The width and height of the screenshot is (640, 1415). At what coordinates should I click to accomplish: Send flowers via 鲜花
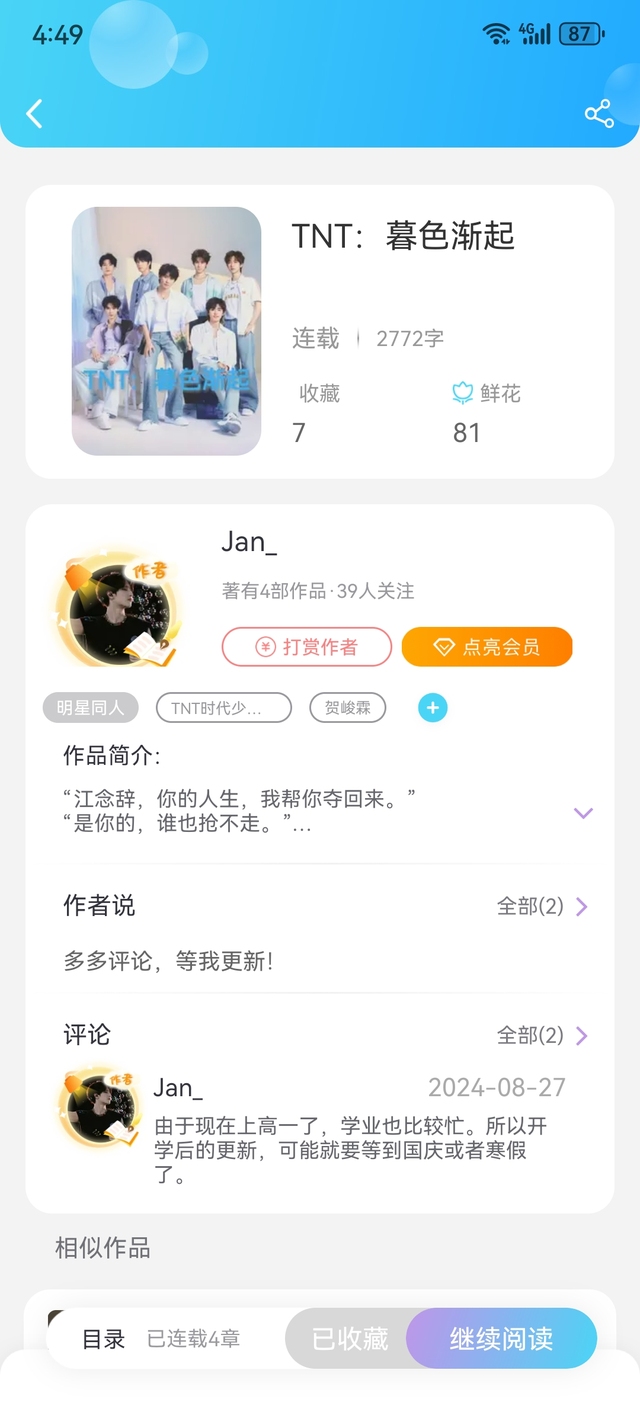click(487, 394)
